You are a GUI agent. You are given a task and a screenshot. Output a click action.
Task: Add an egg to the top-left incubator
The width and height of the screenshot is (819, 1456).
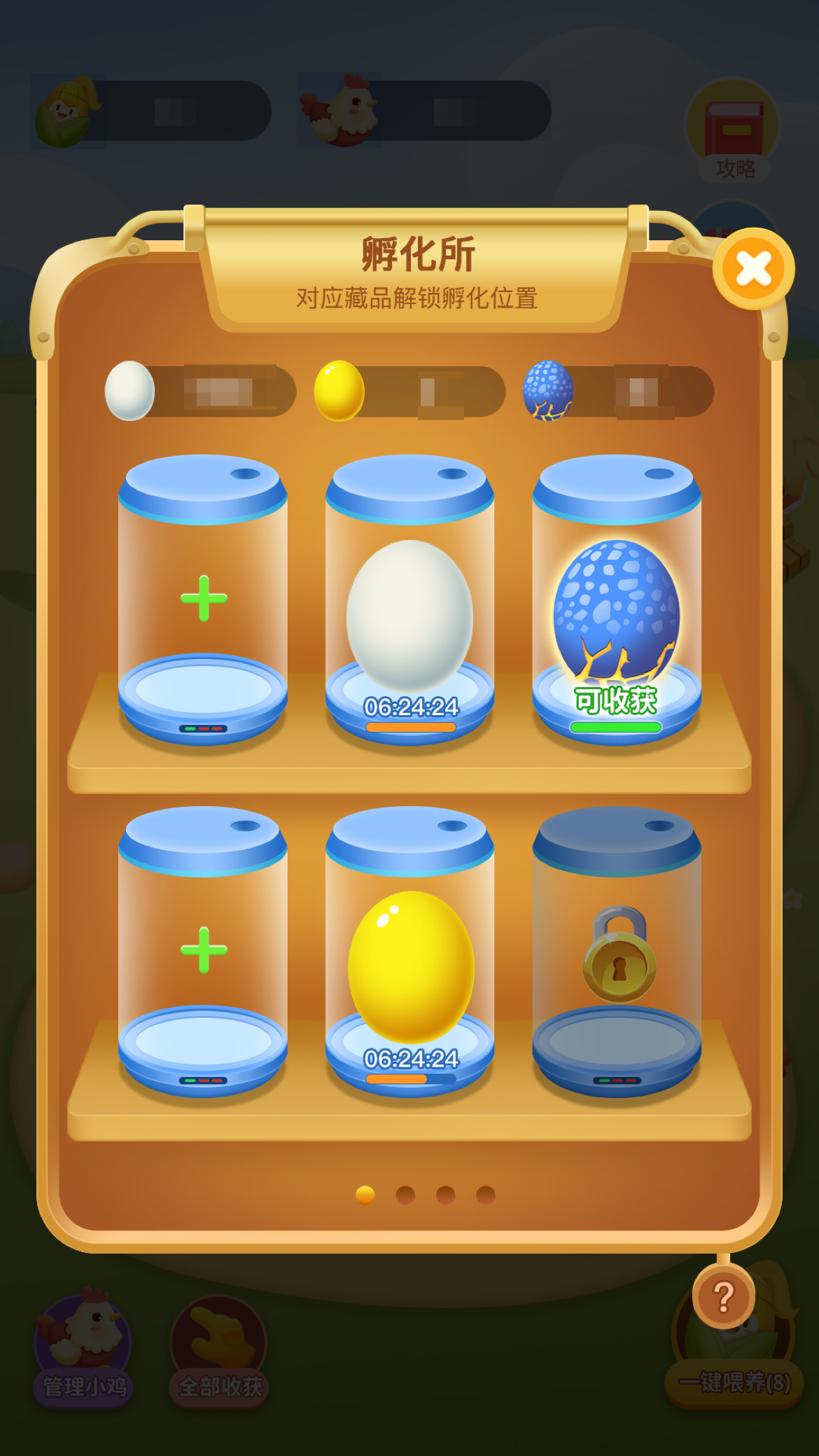click(203, 599)
